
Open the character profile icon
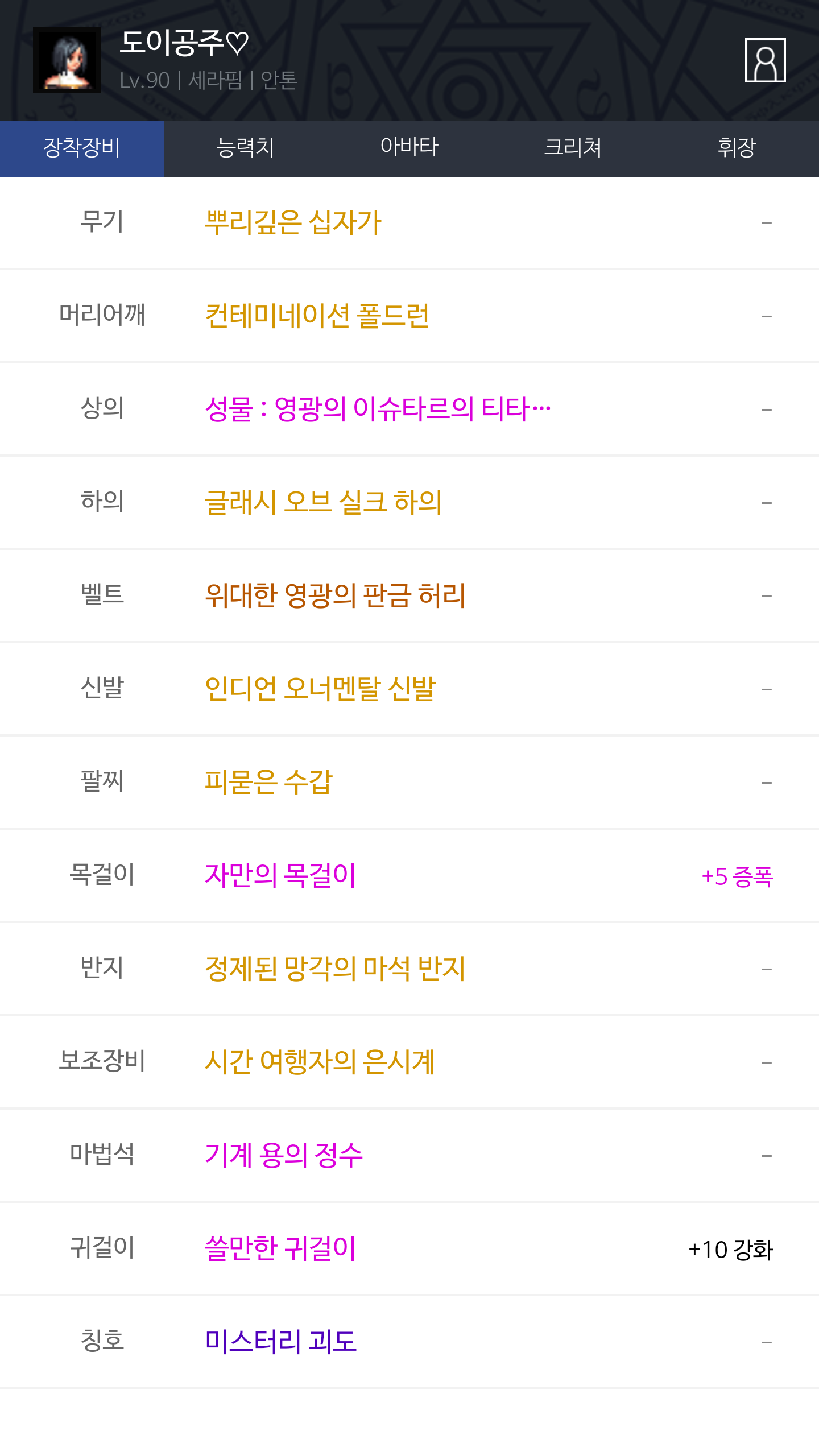(765, 60)
